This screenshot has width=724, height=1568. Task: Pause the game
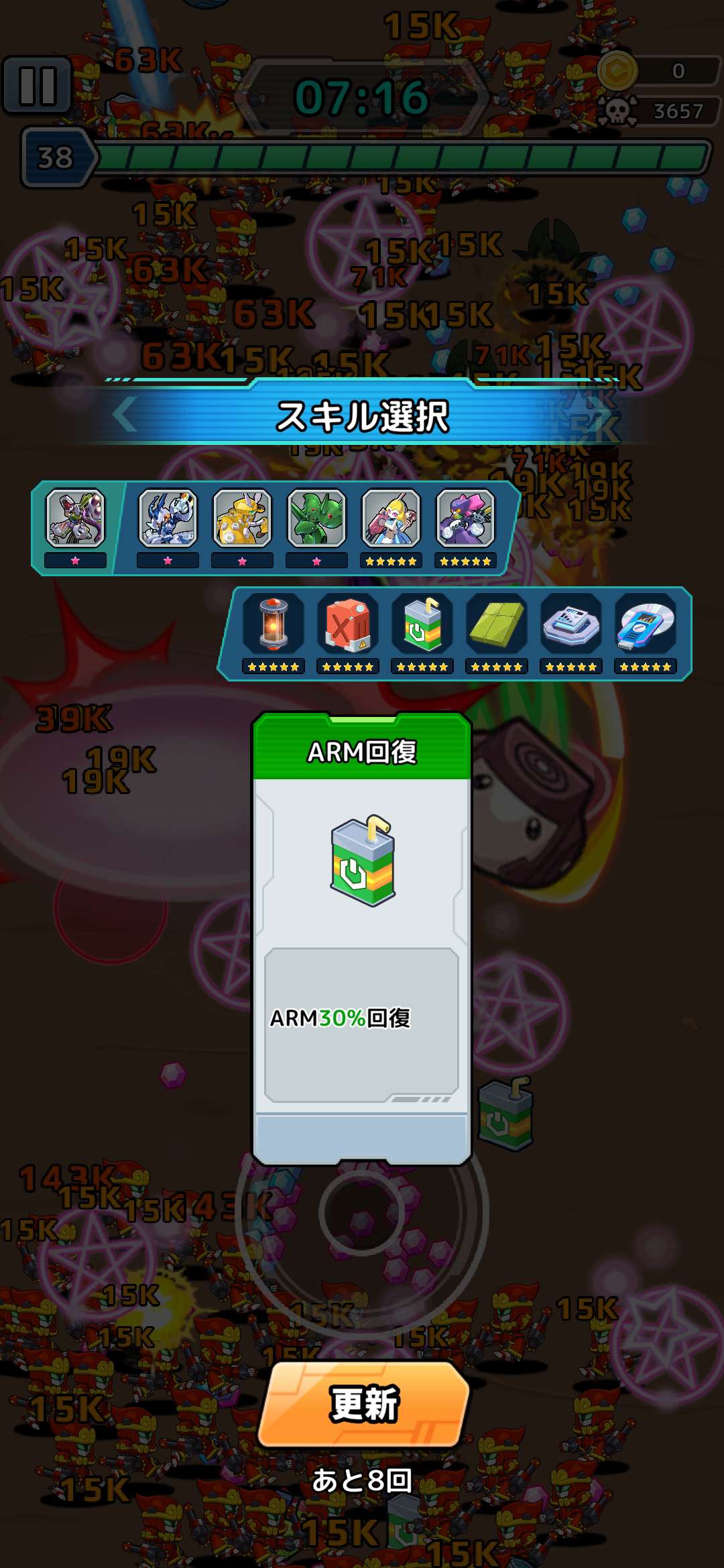point(38,86)
